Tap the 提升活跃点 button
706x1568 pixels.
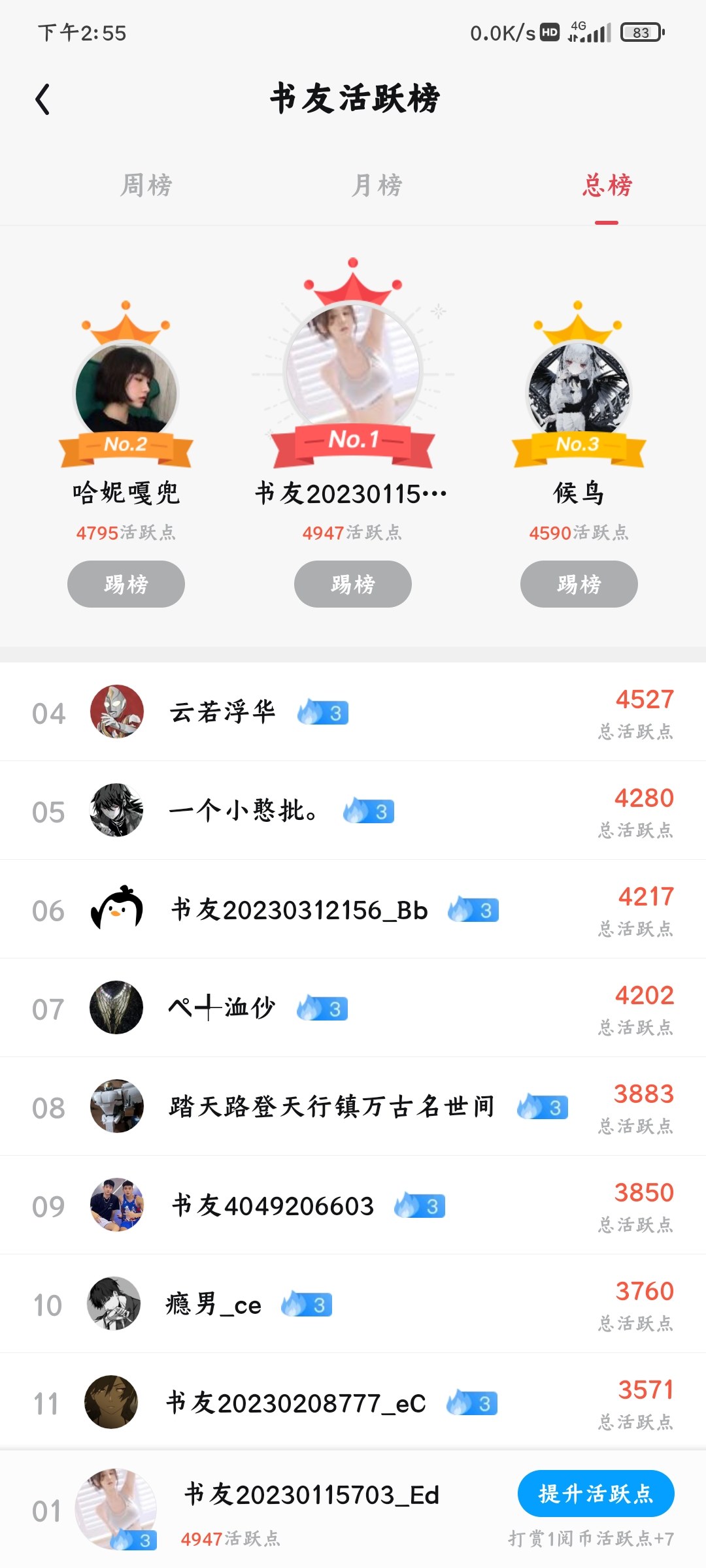click(x=596, y=1494)
